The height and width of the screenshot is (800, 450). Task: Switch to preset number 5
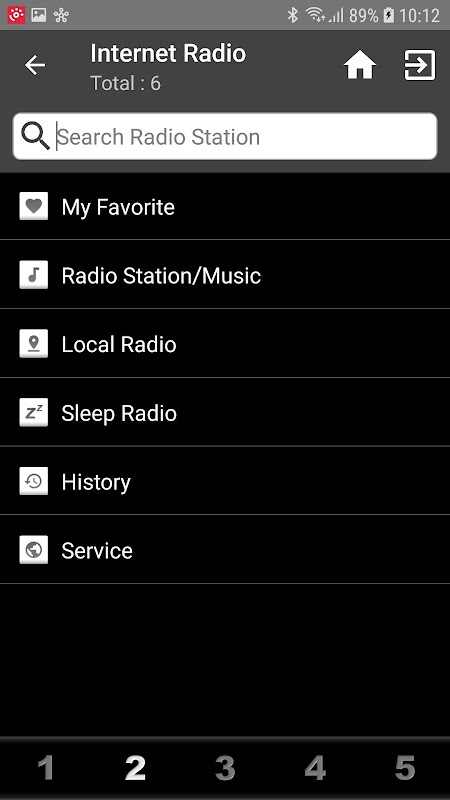(405, 768)
